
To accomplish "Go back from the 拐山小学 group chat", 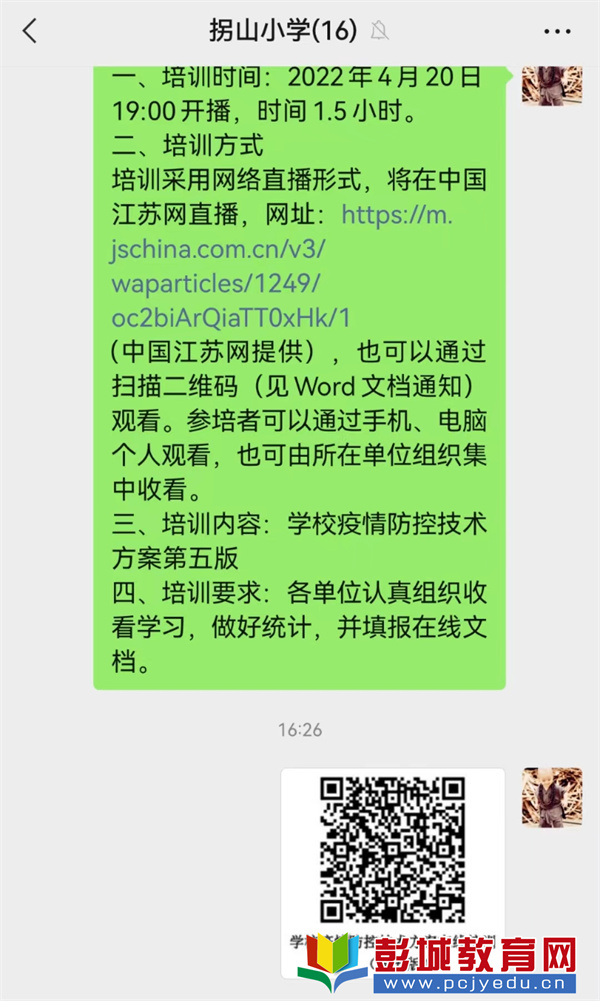I will 30,31.
